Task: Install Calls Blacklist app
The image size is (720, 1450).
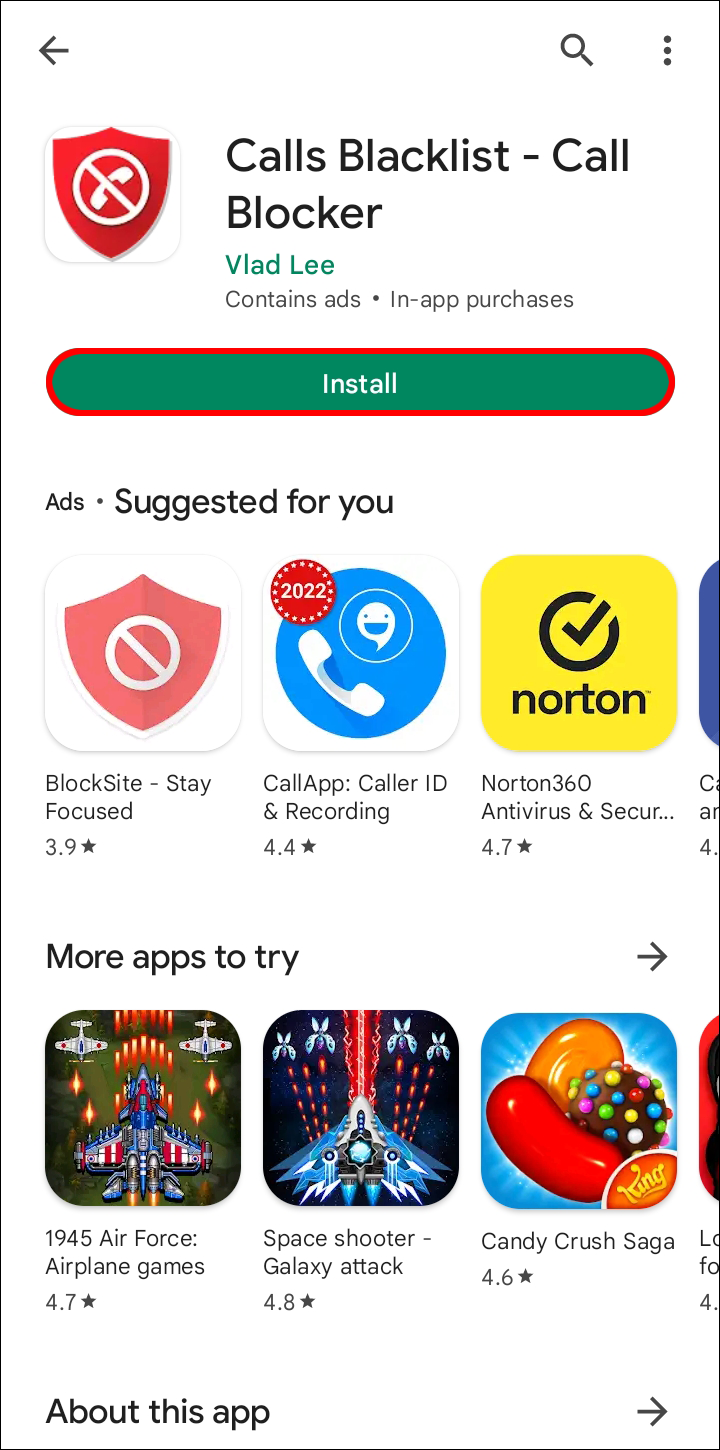Action: click(360, 383)
